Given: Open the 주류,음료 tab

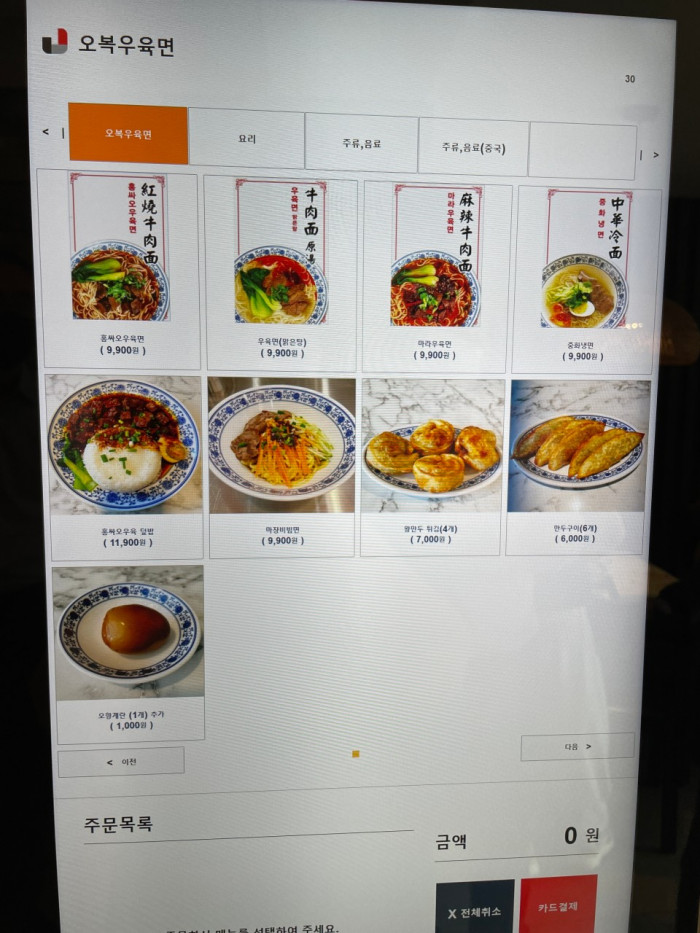Looking at the screenshot, I should tap(361, 143).
